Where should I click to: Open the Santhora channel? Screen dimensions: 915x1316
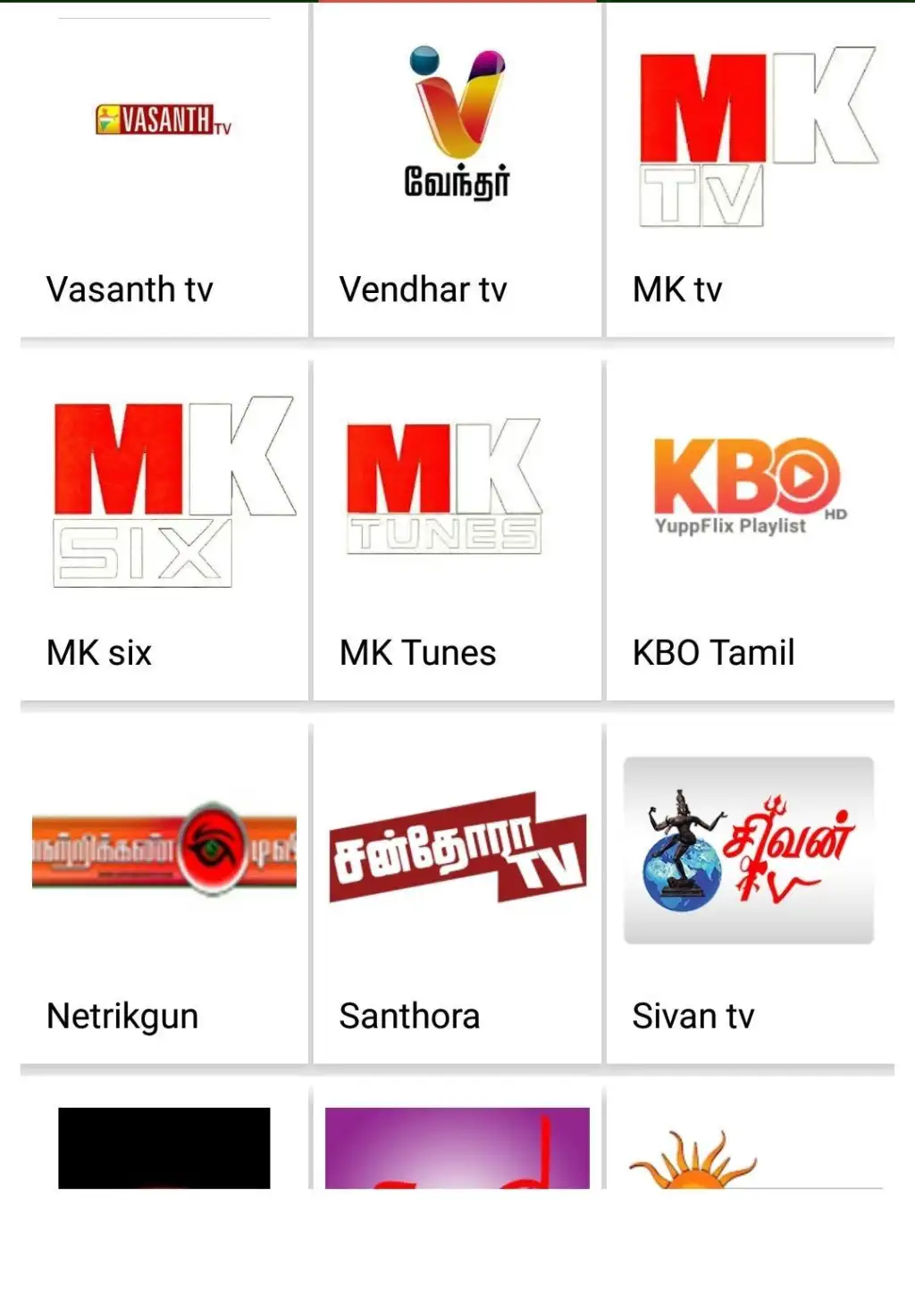point(457,893)
